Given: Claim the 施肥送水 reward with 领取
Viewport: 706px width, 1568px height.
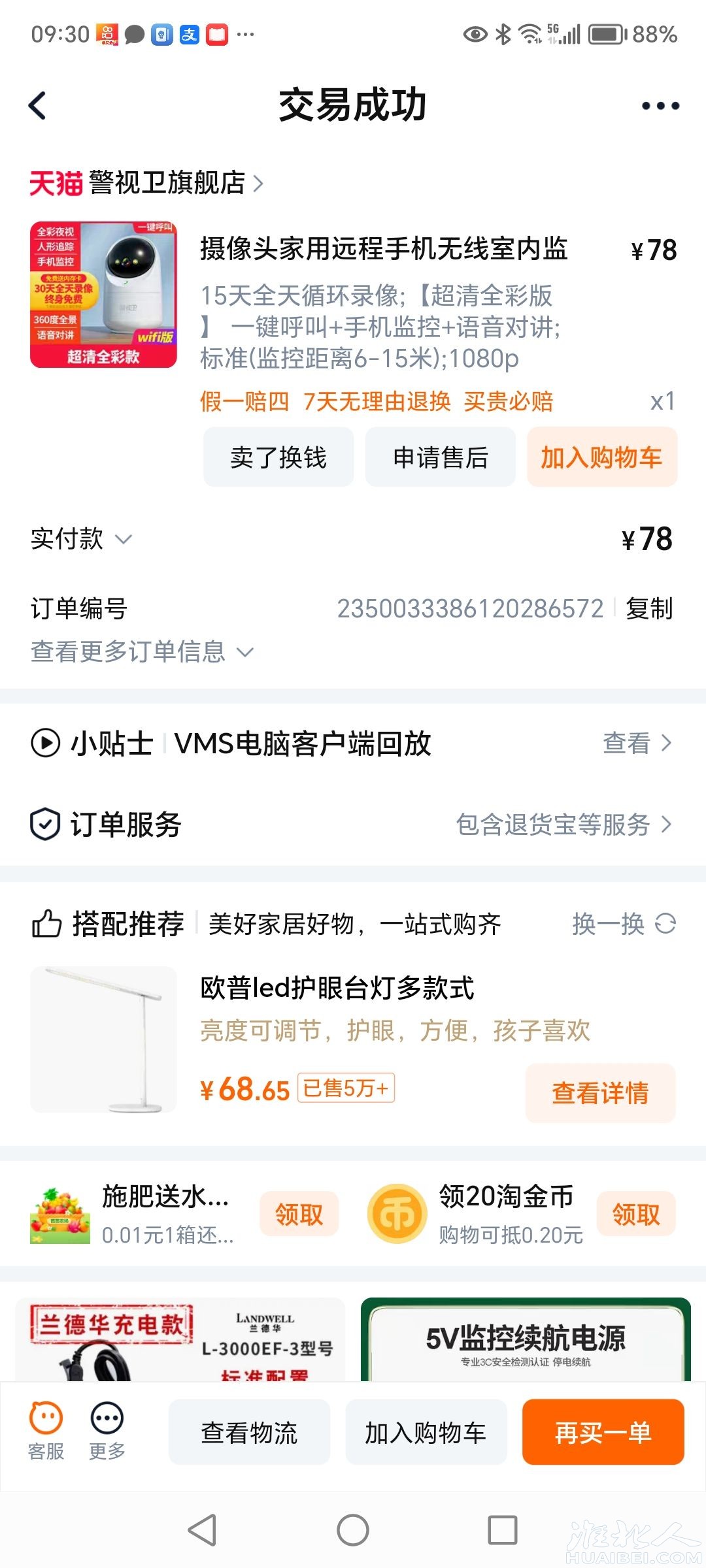Looking at the screenshot, I should click(x=299, y=1215).
